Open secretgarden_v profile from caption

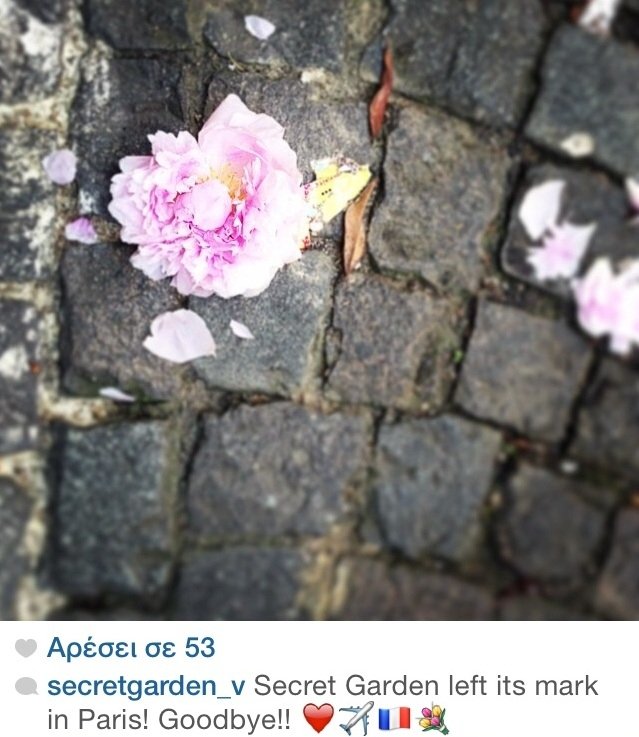pos(146,687)
